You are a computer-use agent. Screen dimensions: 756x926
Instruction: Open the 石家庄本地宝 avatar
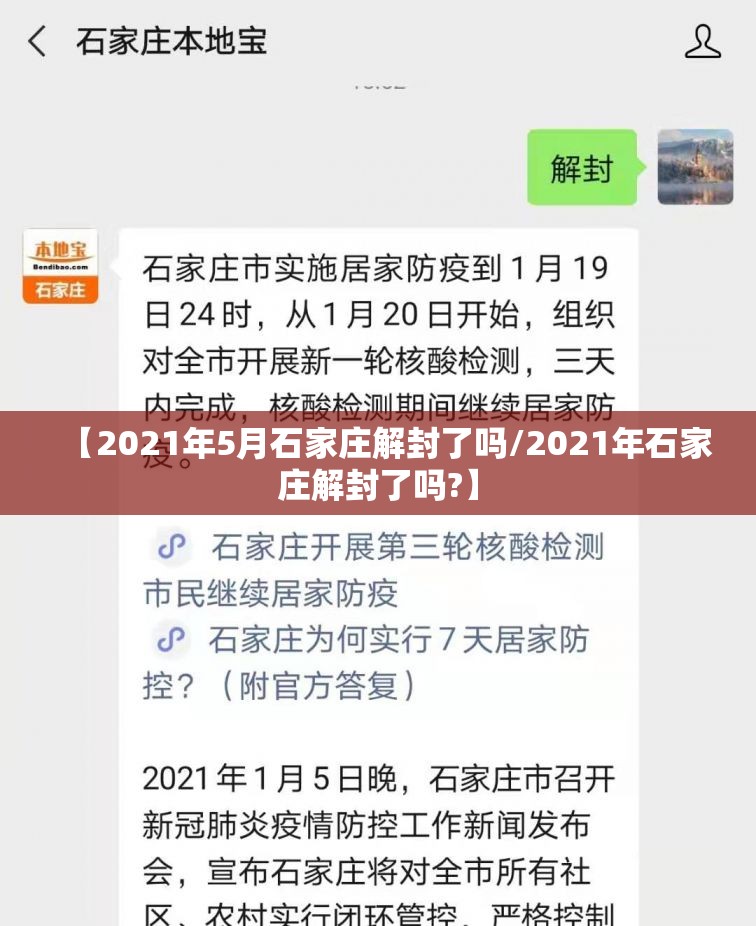[x=60, y=266]
